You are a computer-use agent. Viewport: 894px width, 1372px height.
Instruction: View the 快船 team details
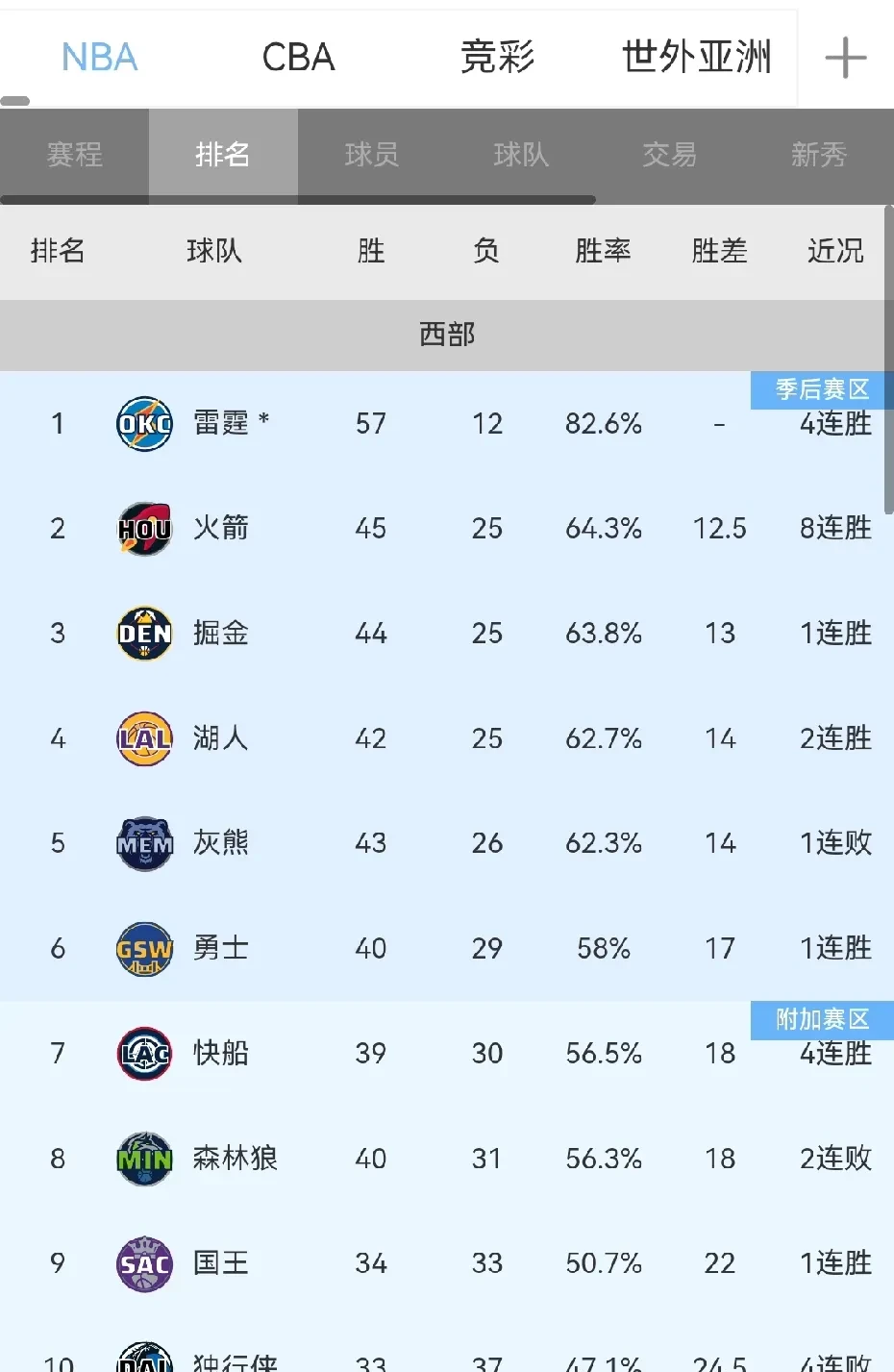click(x=221, y=1053)
